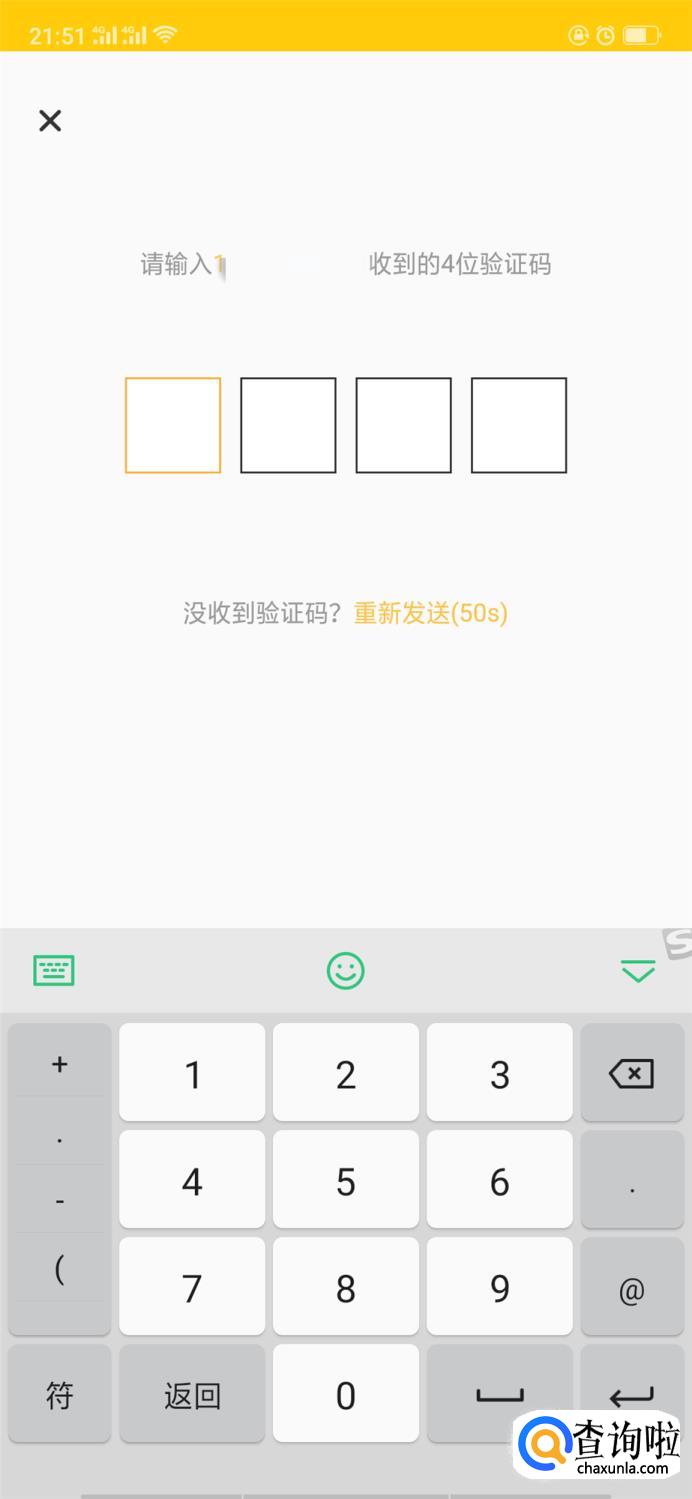
Task: Tap the fourth verification code box
Action: (519, 425)
